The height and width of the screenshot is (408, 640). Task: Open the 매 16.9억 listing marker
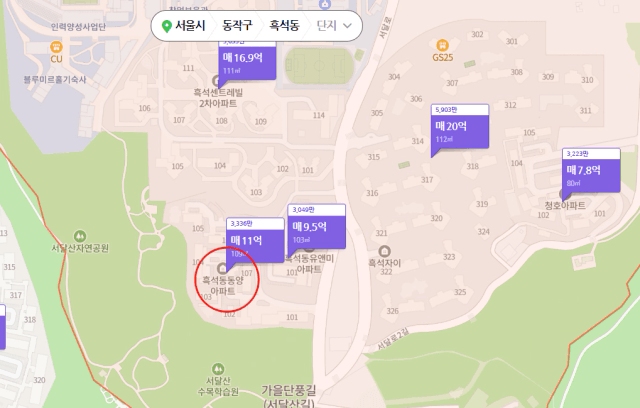point(246,60)
